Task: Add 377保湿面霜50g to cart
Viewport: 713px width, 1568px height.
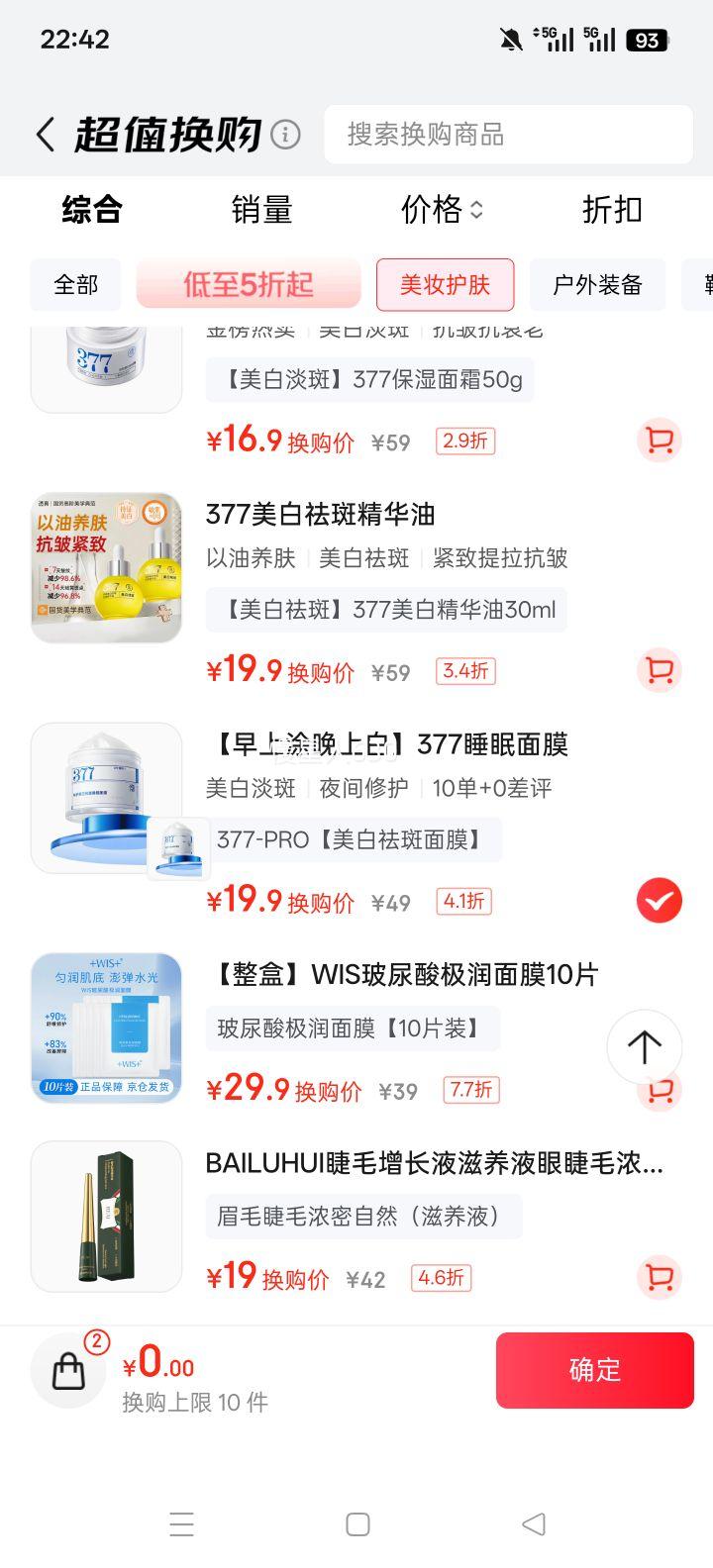Action: point(659,441)
